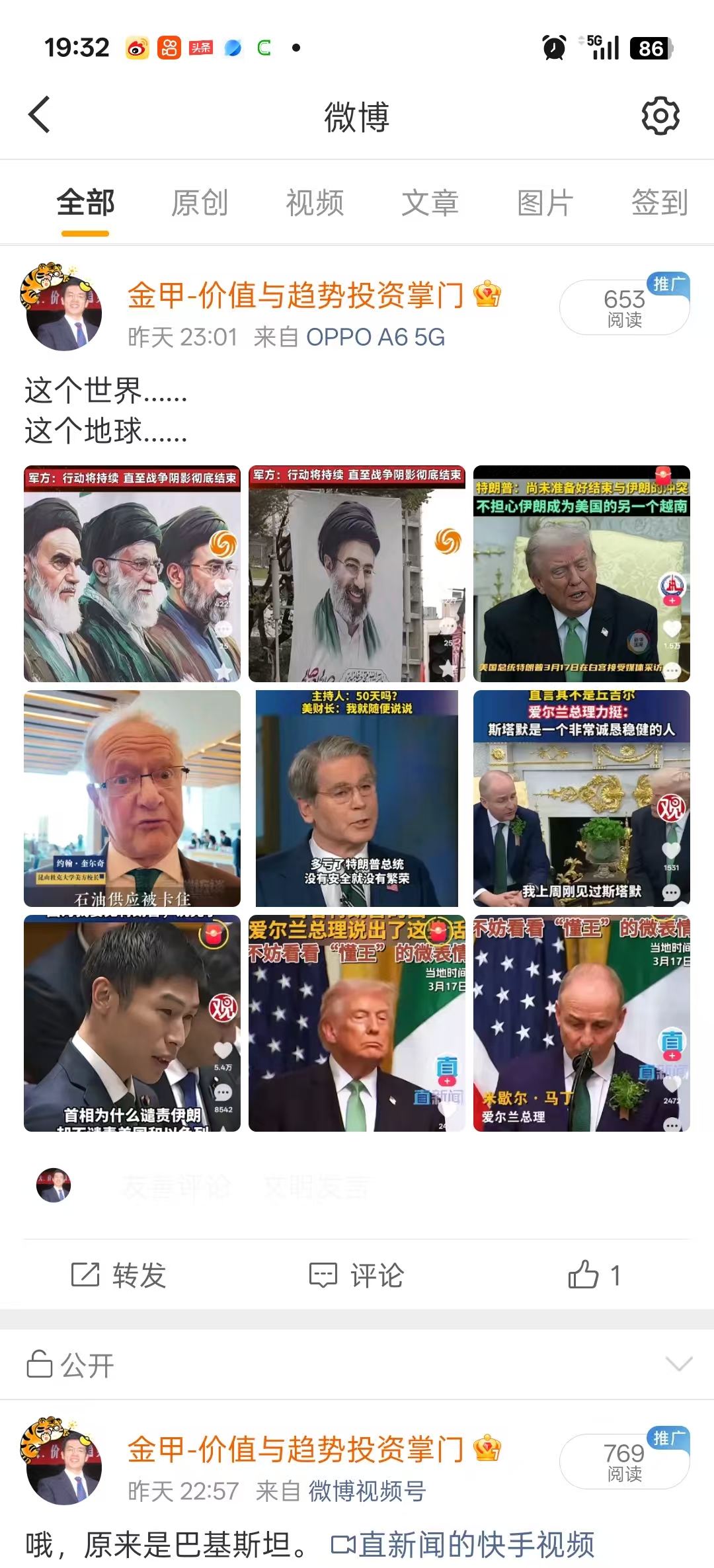Switch to the 签到 tab
This screenshot has width=714, height=1568.
click(660, 202)
